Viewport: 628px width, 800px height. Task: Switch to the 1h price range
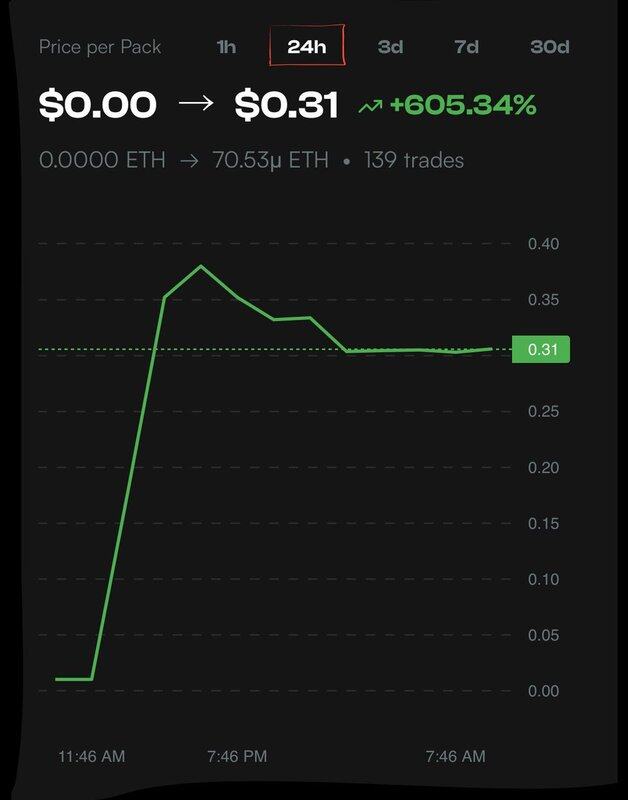[x=227, y=47]
